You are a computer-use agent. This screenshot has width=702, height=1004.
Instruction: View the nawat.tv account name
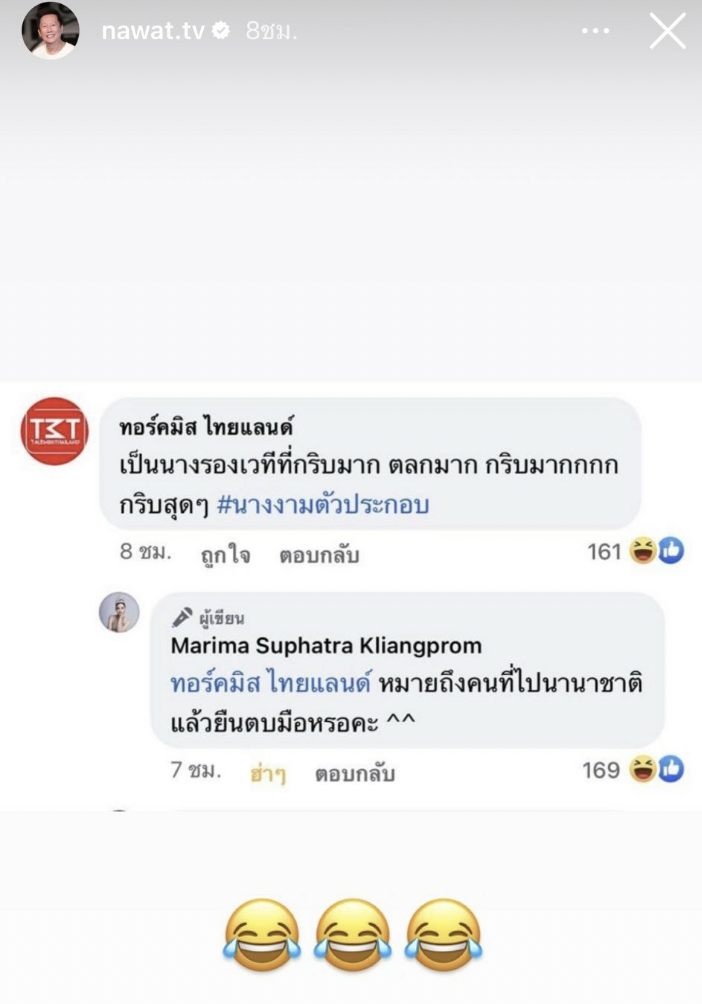[153, 31]
